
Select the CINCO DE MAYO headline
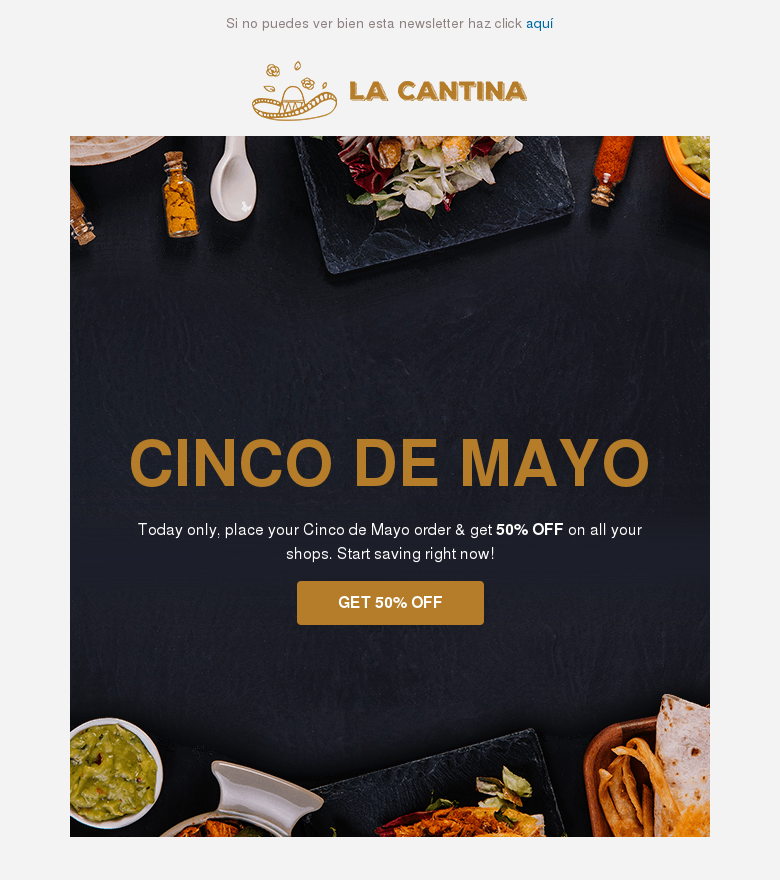pyautogui.click(x=390, y=463)
